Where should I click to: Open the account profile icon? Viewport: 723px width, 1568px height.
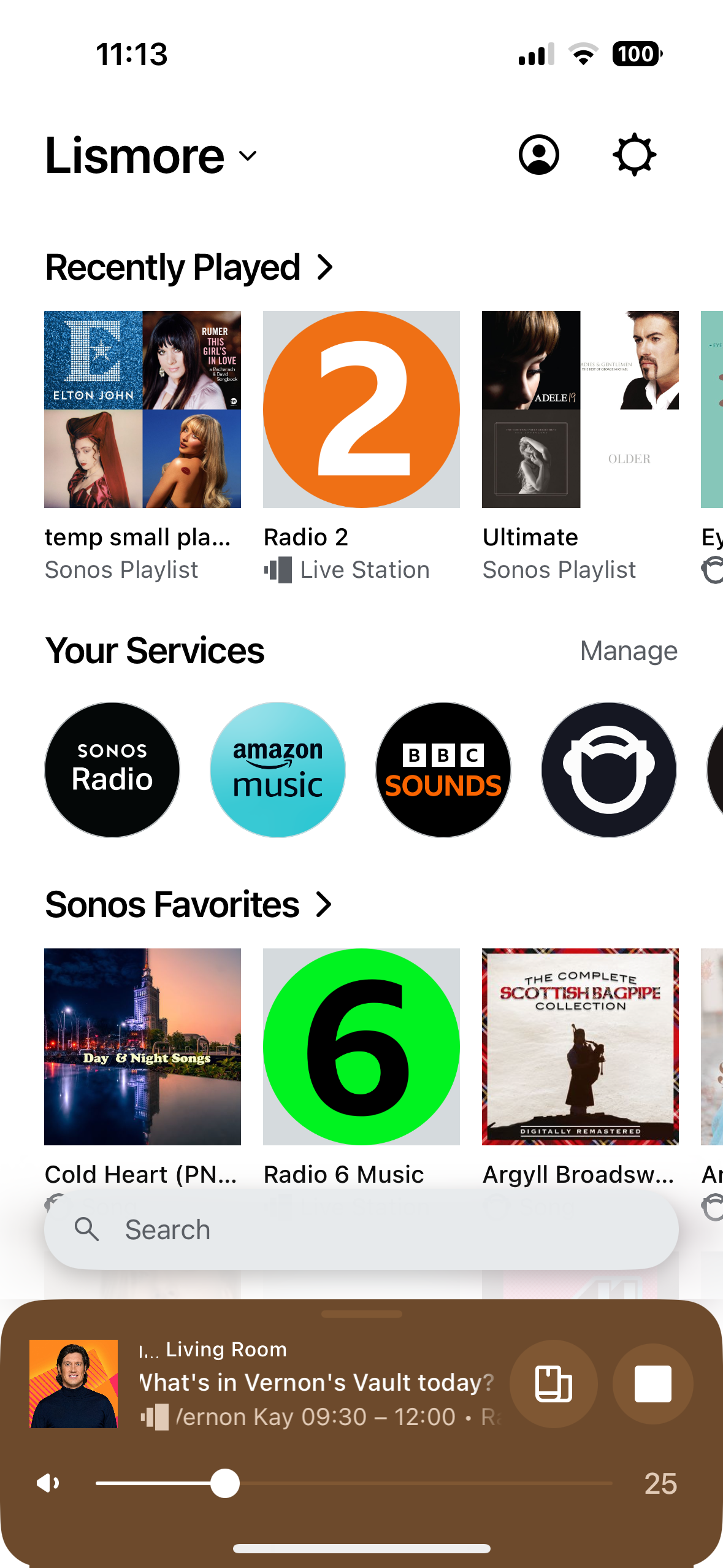tap(538, 155)
